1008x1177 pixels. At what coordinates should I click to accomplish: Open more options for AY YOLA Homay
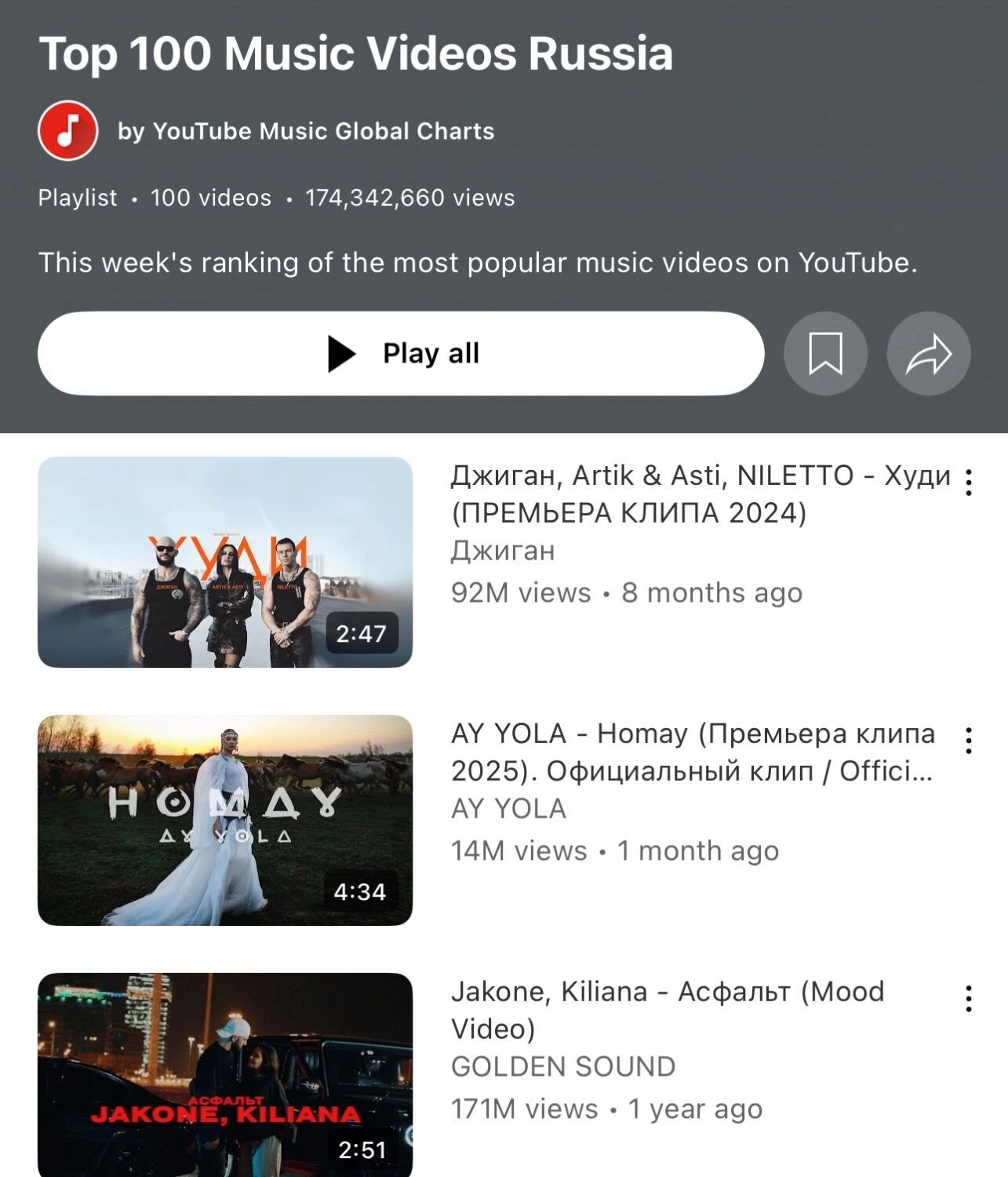(x=969, y=740)
